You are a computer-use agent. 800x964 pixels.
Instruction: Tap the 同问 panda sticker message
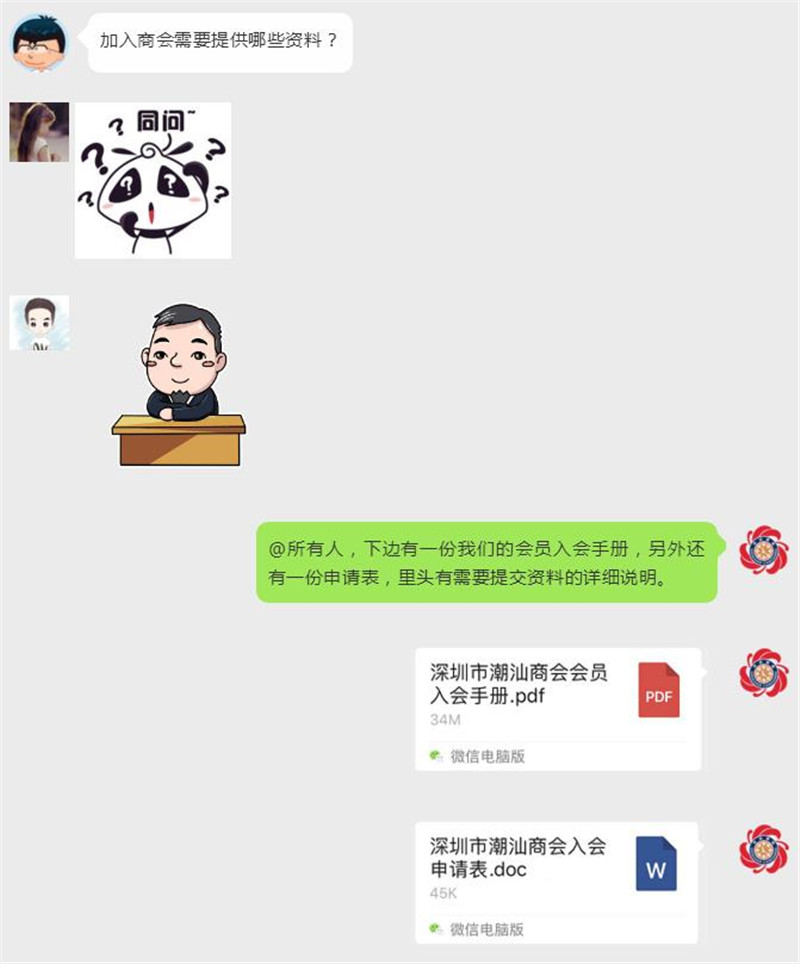(x=153, y=180)
